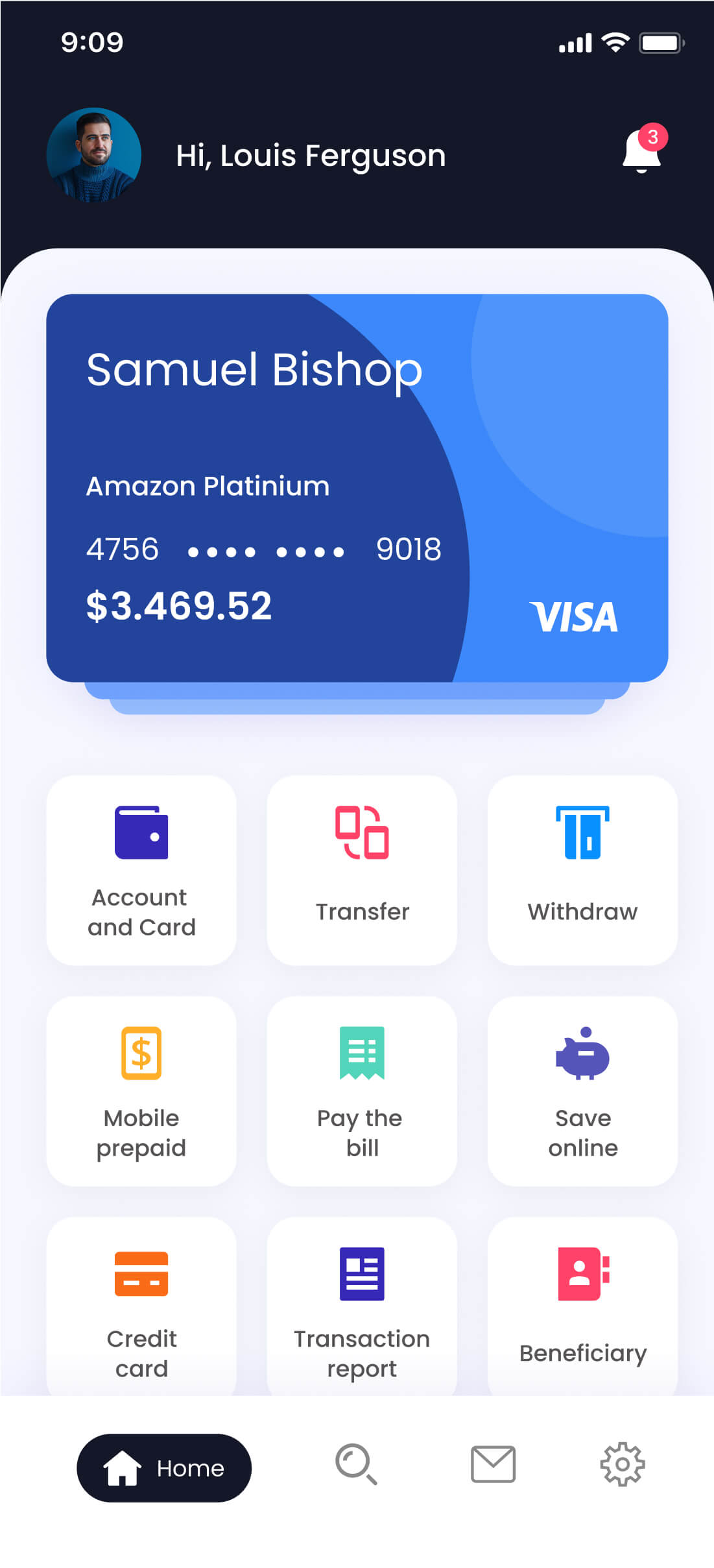Choose the Withdraw option
This screenshot has height=1568, width=714.
[582, 870]
